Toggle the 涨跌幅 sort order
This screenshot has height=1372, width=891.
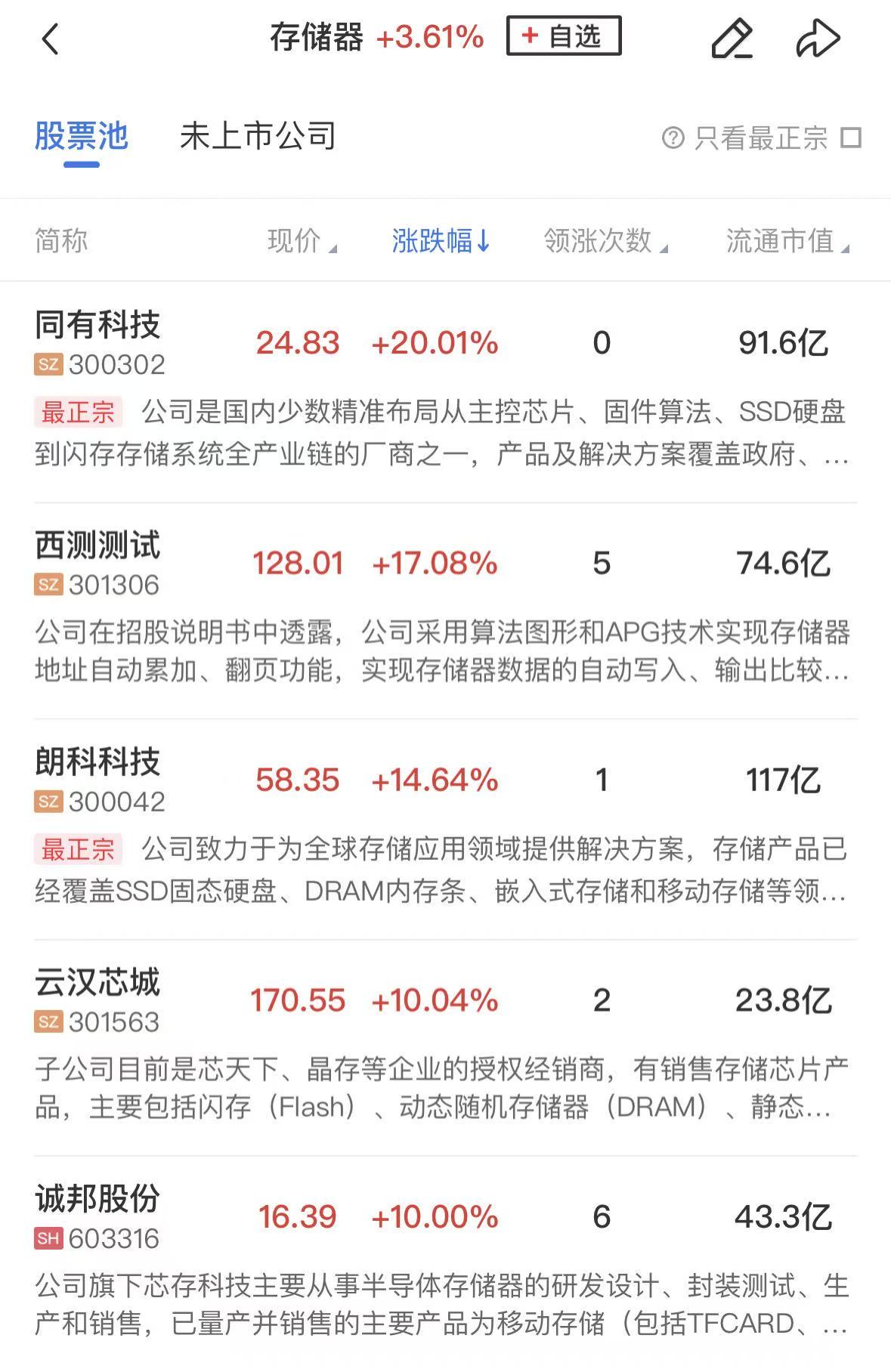pyautogui.click(x=441, y=241)
